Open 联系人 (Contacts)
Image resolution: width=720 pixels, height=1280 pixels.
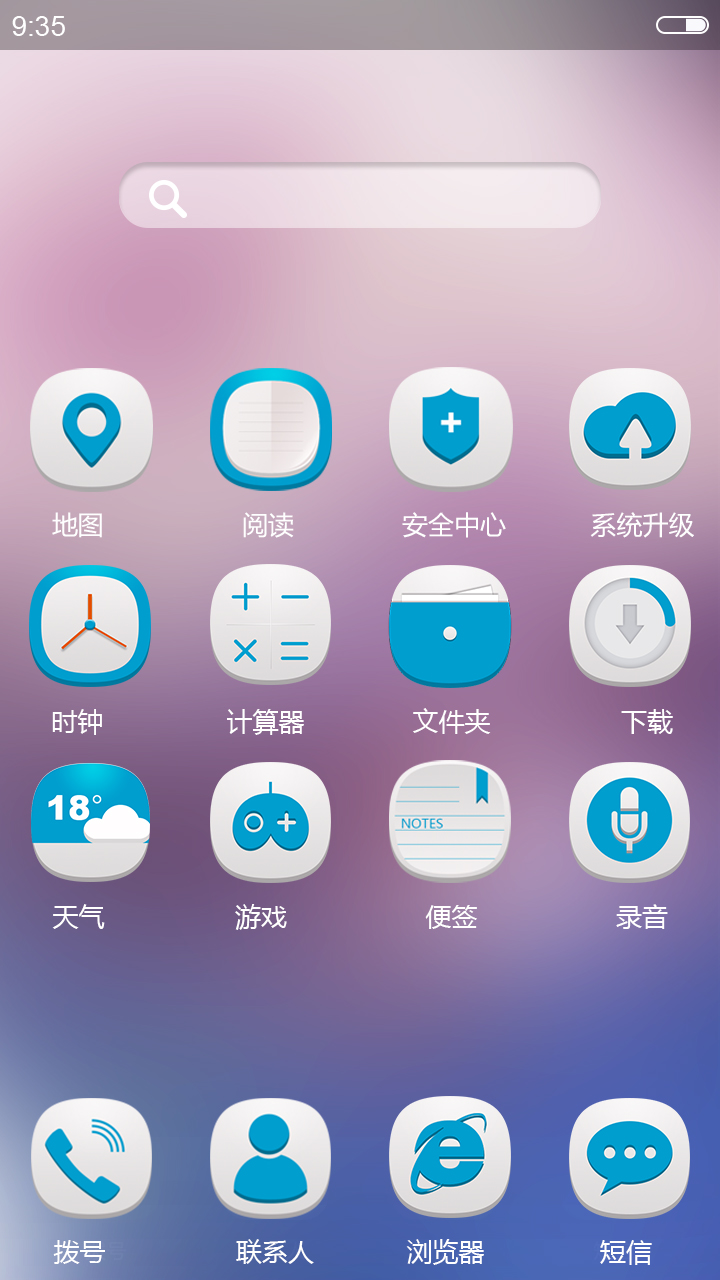[270, 1157]
